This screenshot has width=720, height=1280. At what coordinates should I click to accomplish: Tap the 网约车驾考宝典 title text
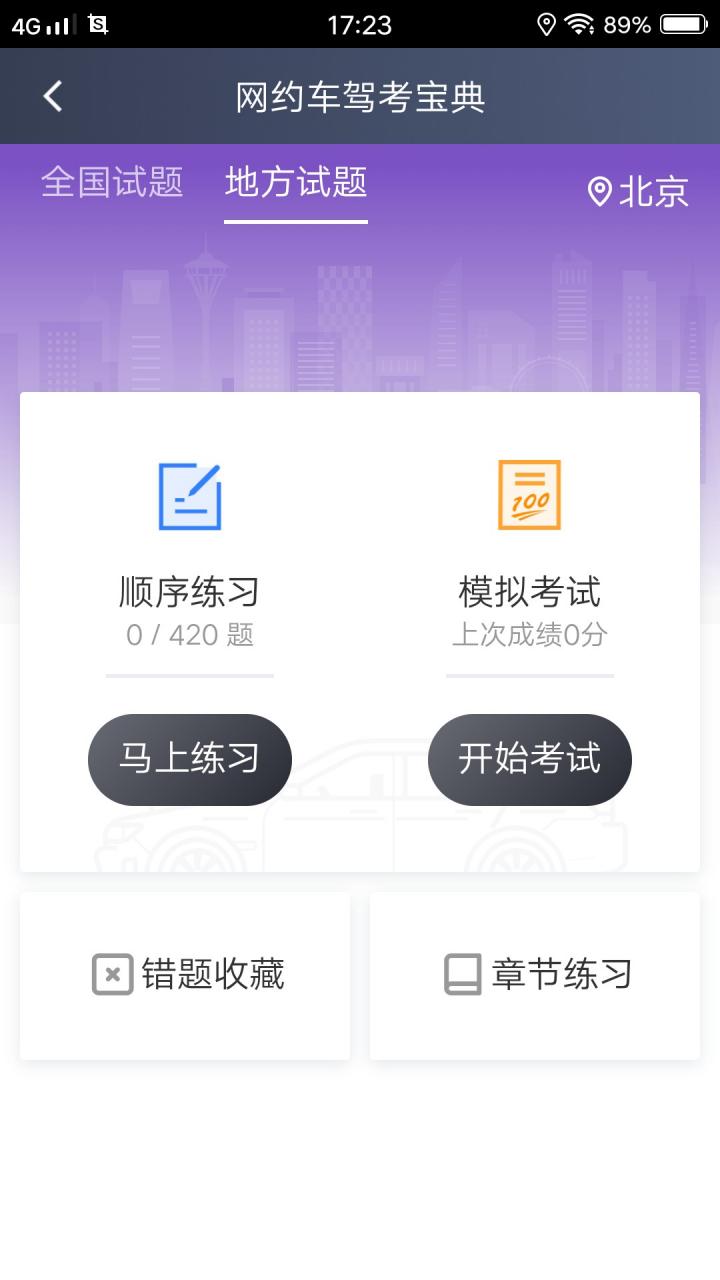pos(360,95)
